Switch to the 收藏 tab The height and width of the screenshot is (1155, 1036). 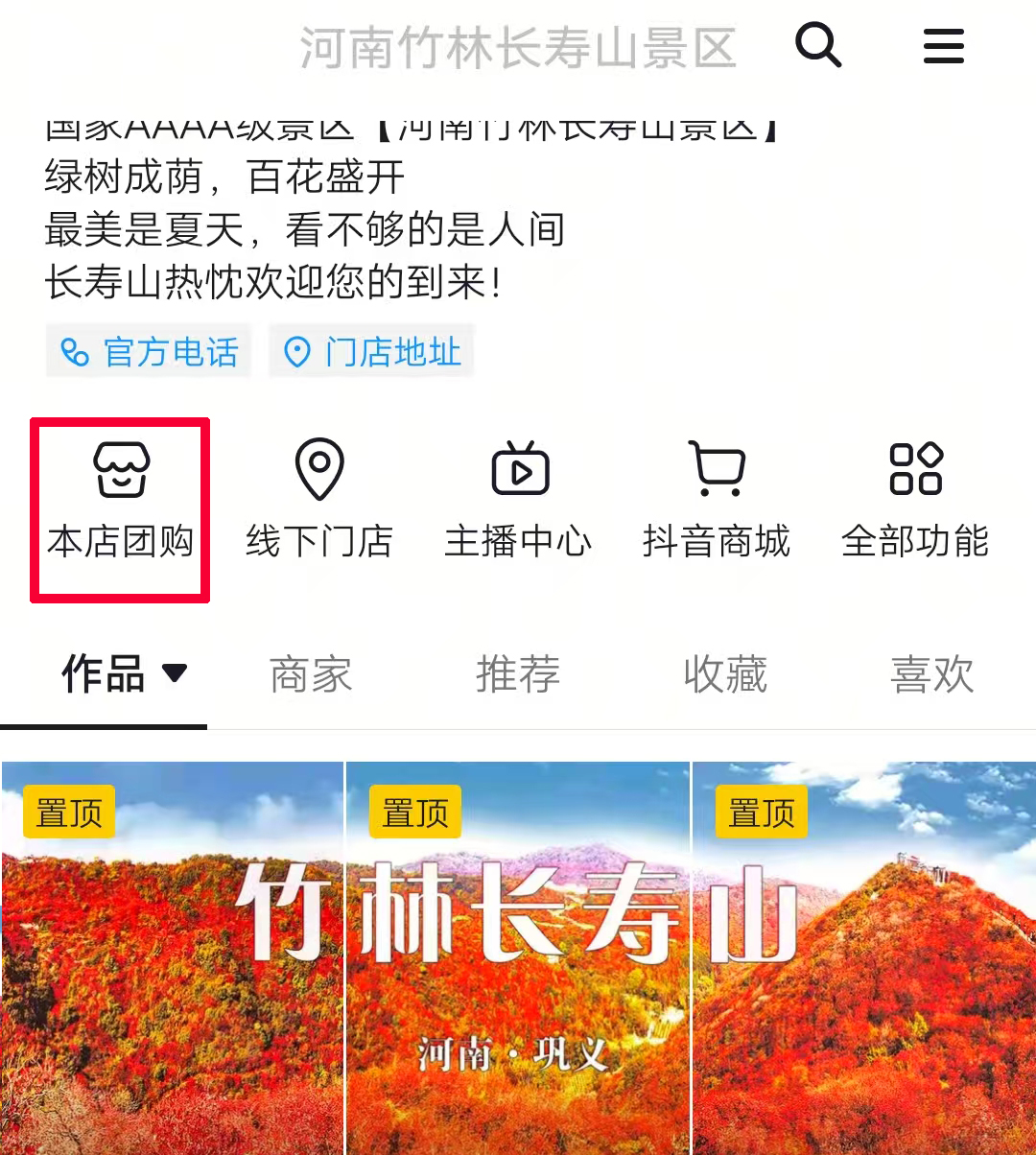click(725, 674)
